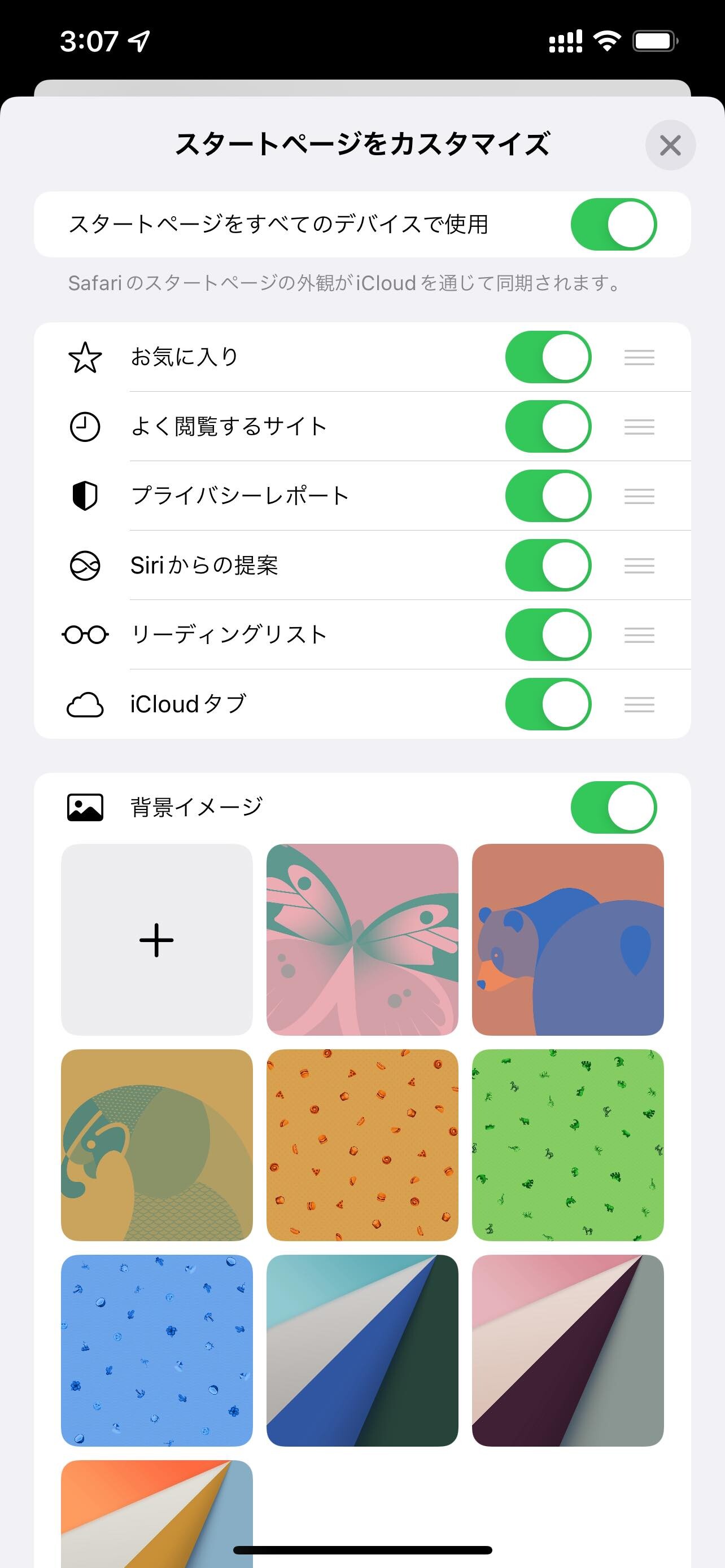725x1568 pixels.
Task: Select the yellow parrot background
Action: 157,1145
